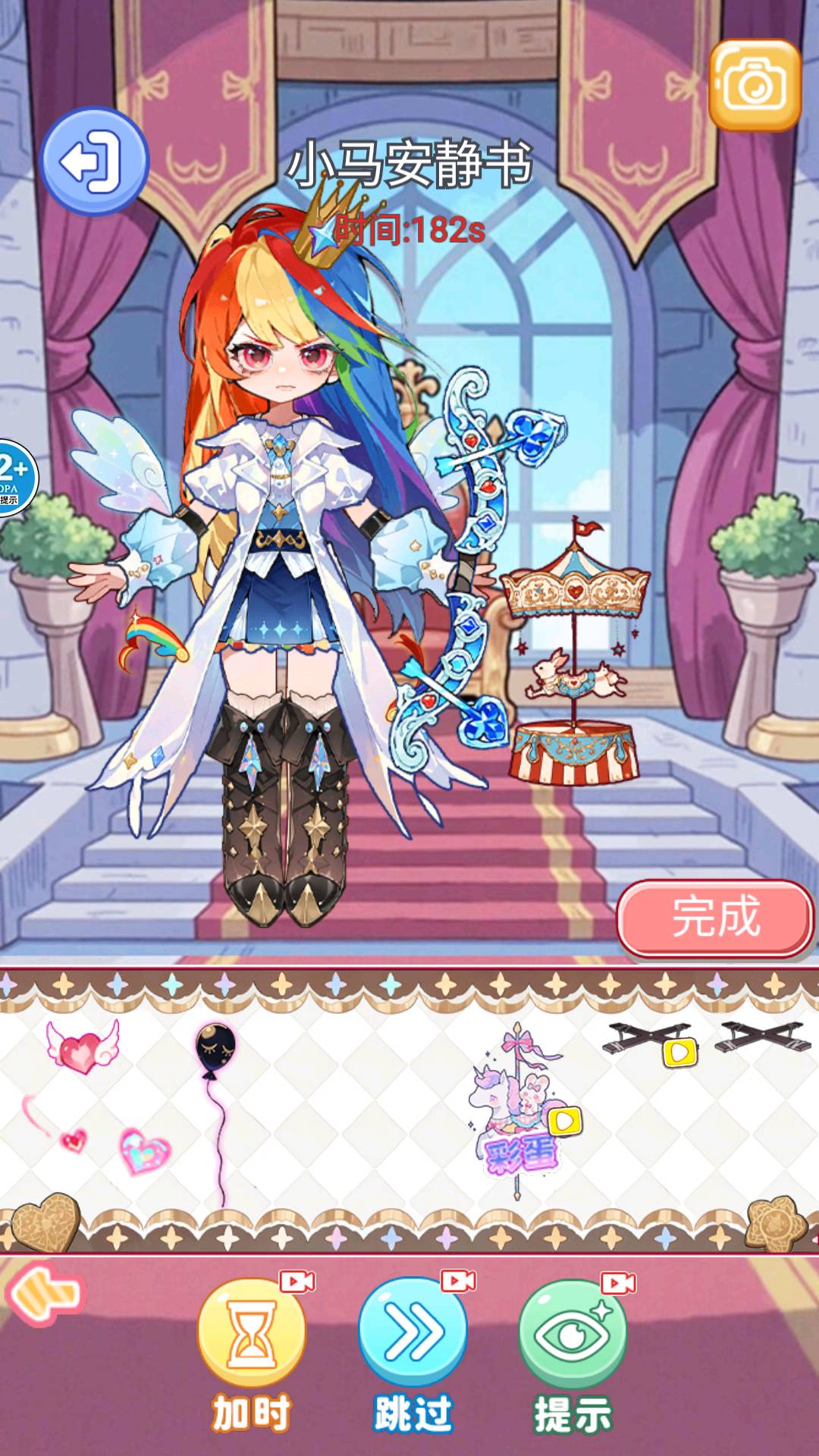819x1456 pixels.
Task: Take a screenshot with the camera button
Action: tap(755, 85)
